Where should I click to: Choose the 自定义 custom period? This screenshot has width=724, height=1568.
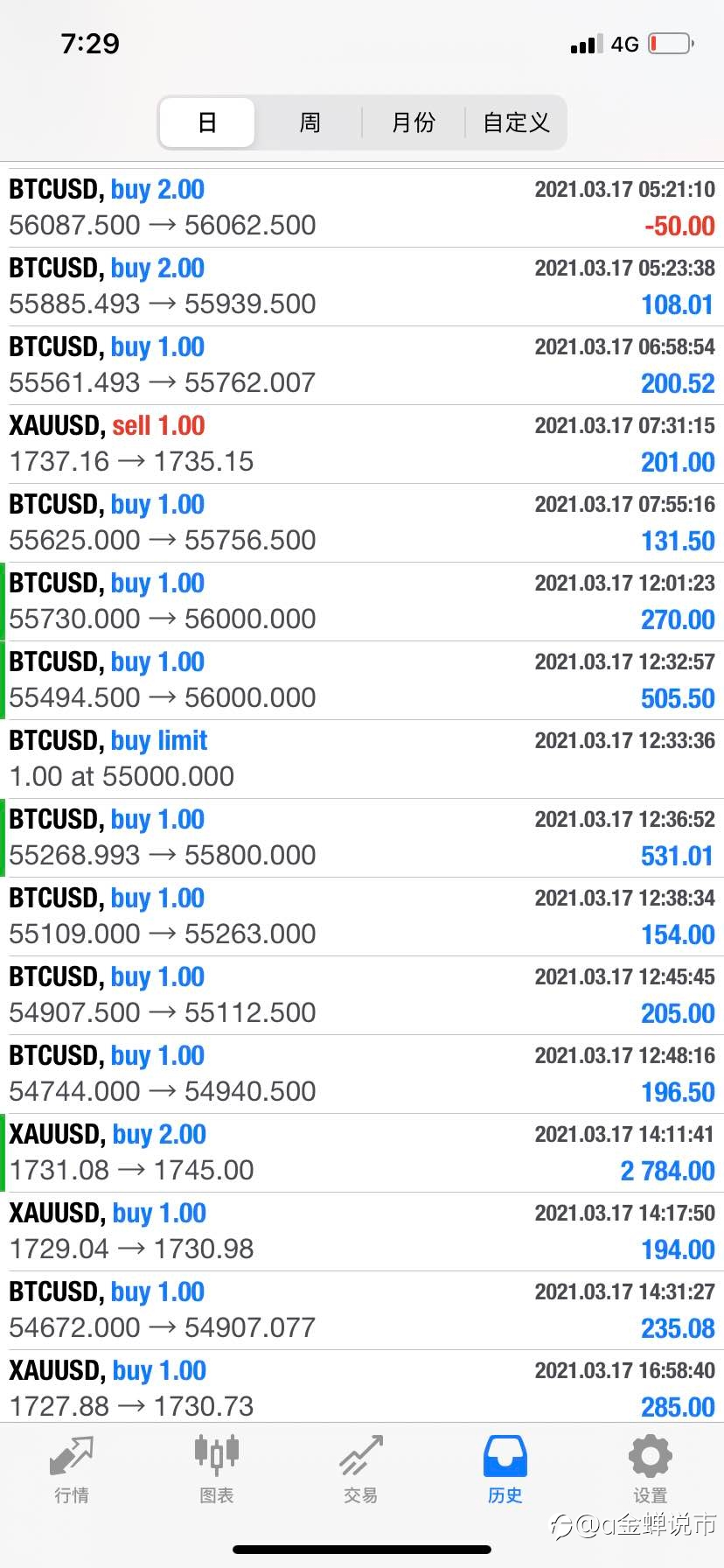516,122
